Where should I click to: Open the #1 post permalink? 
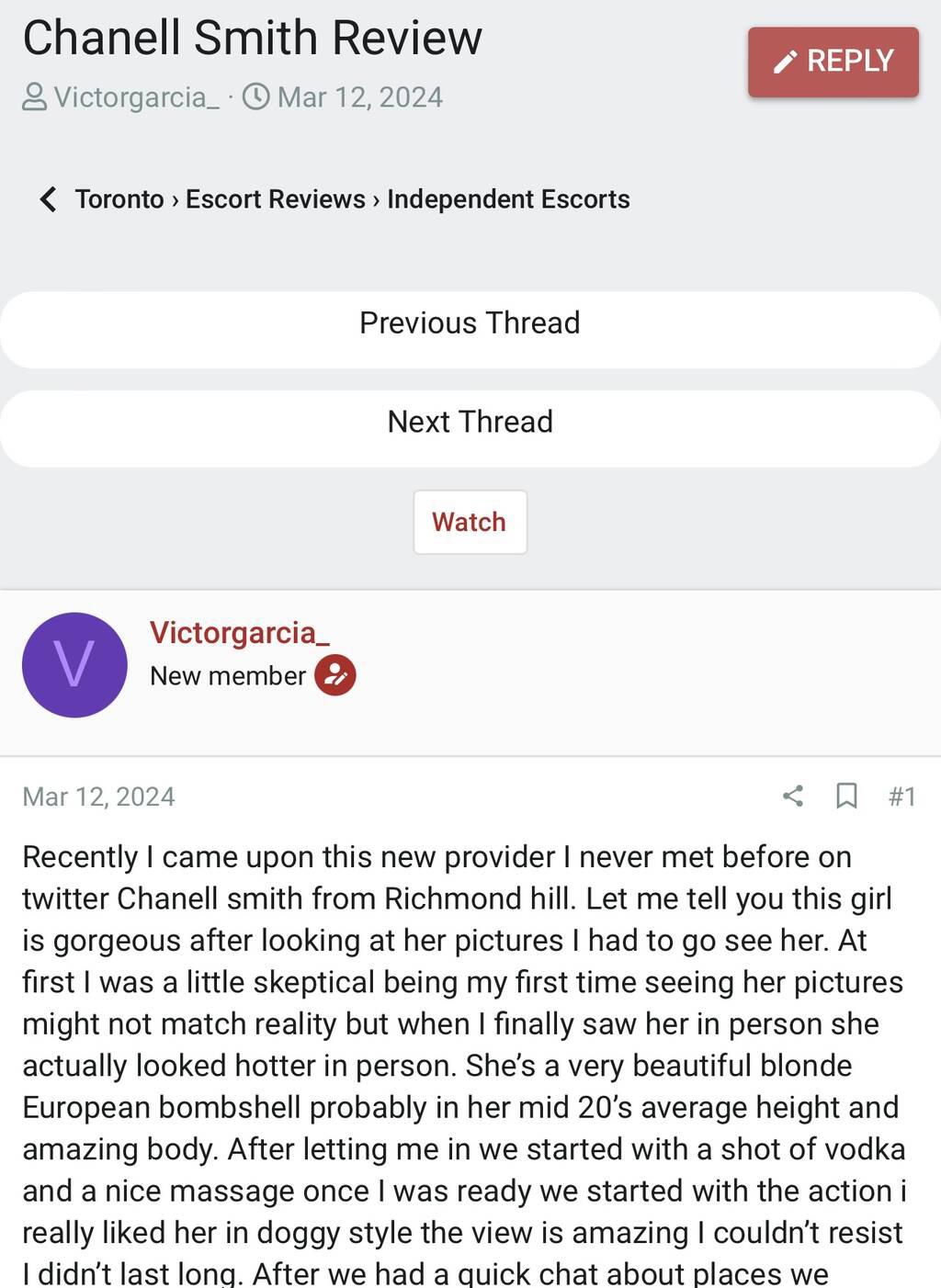(x=902, y=796)
